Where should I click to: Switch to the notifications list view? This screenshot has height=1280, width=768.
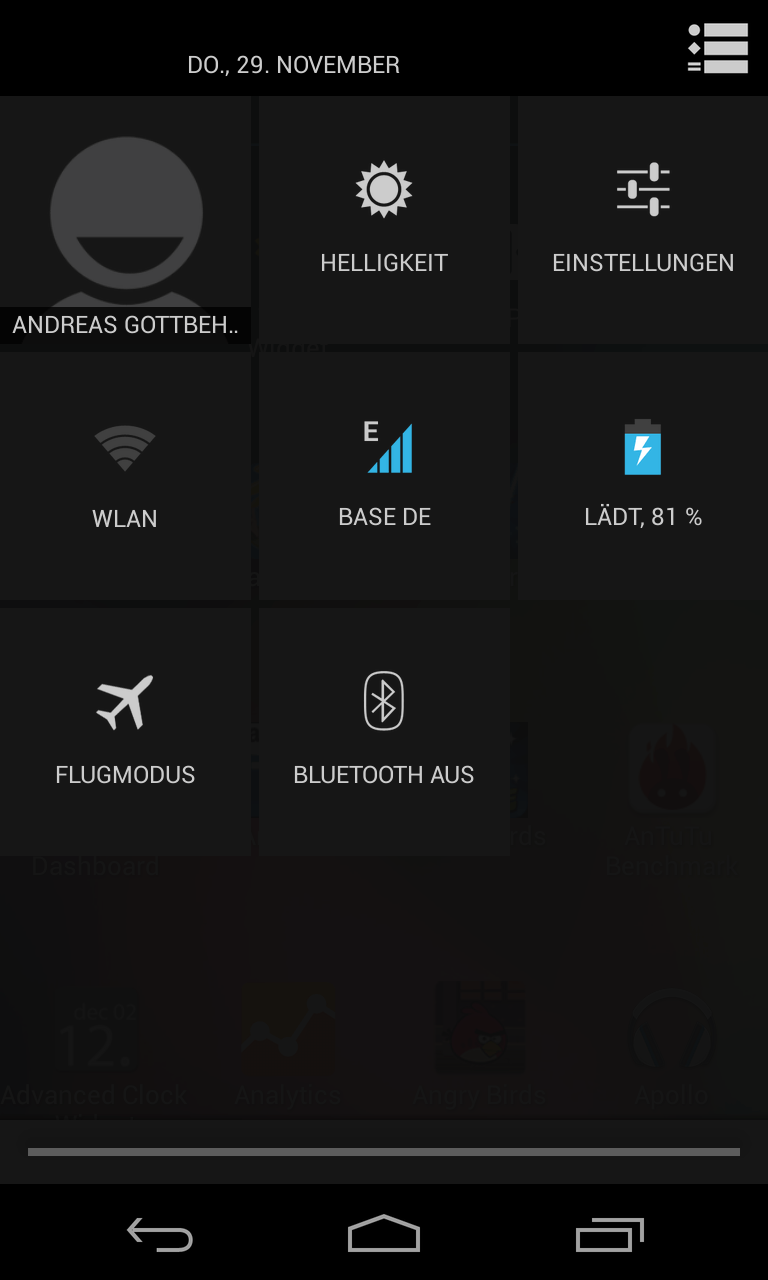tap(718, 48)
